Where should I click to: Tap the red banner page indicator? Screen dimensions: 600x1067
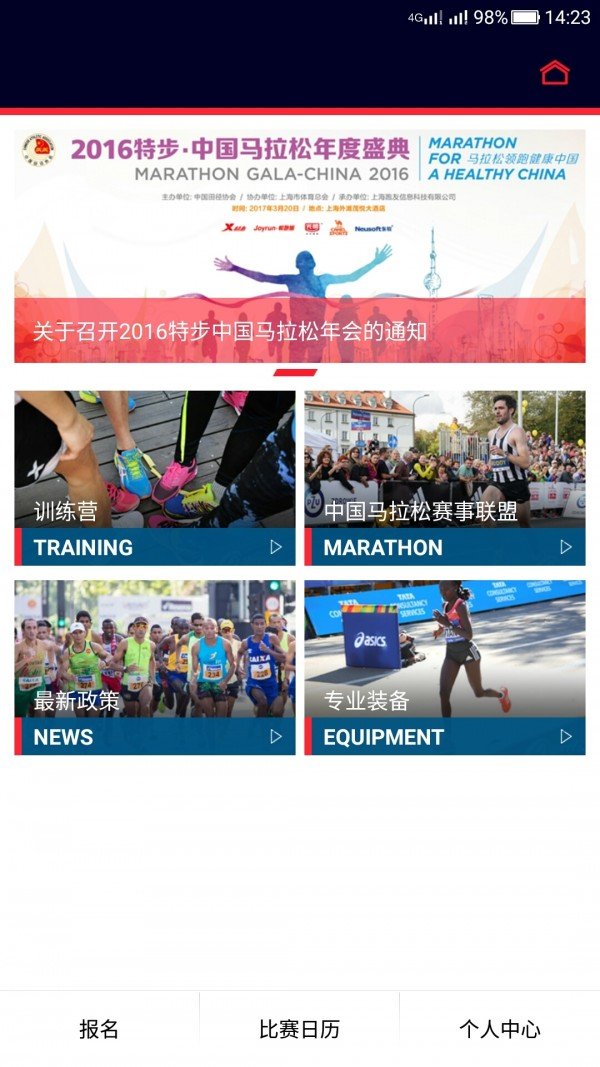coord(295,373)
